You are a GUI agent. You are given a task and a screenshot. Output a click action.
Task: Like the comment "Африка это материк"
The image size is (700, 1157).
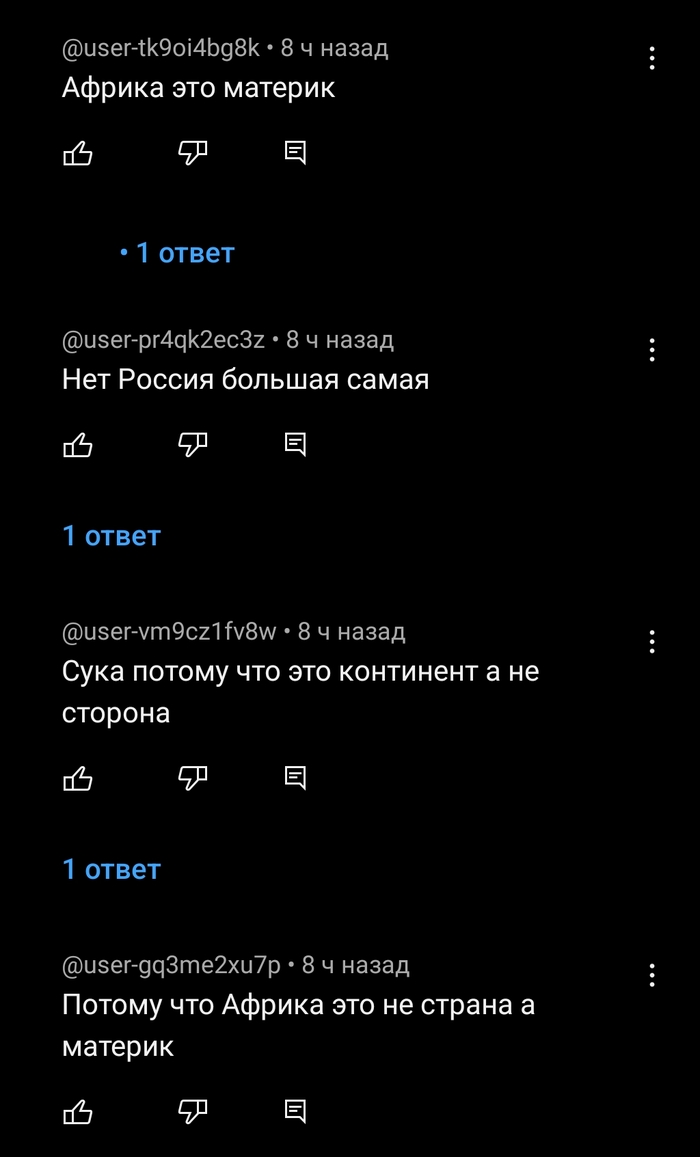click(78, 153)
